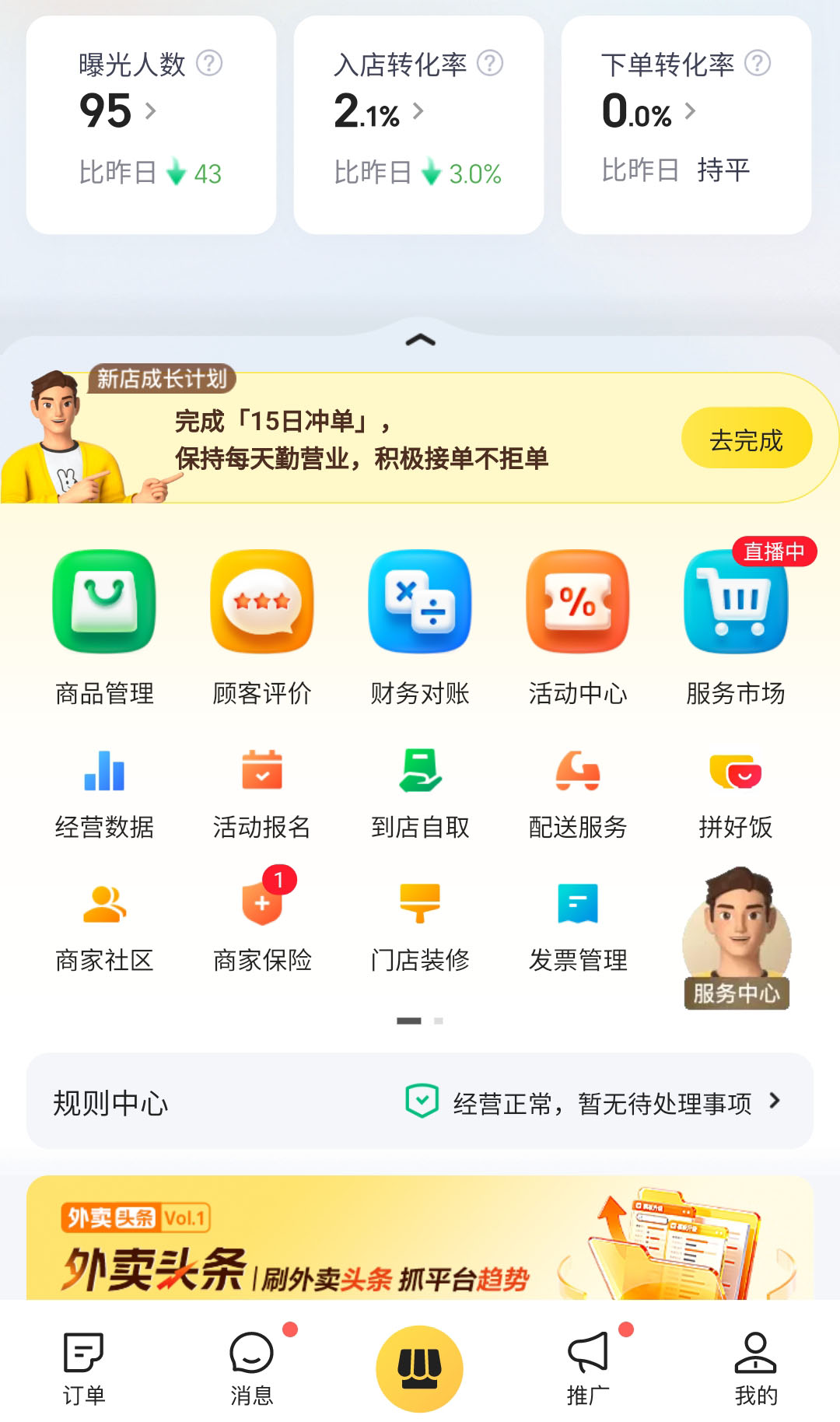The image size is (840, 1422).
Task: Tap 去完成 on the new store growth plan banner
Action: (746, 439)
